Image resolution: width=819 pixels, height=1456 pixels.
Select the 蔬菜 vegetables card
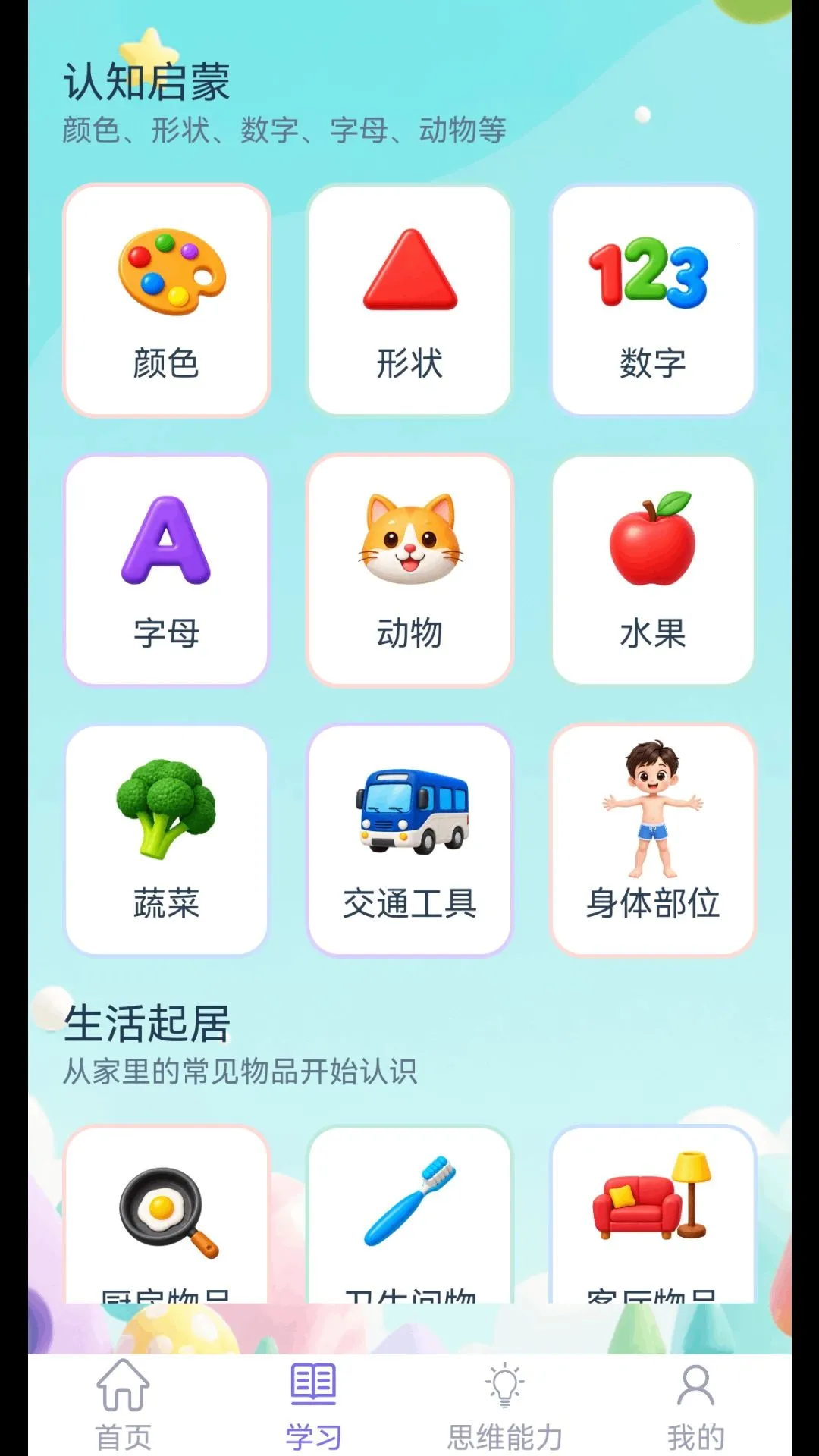tap(166, 840)
